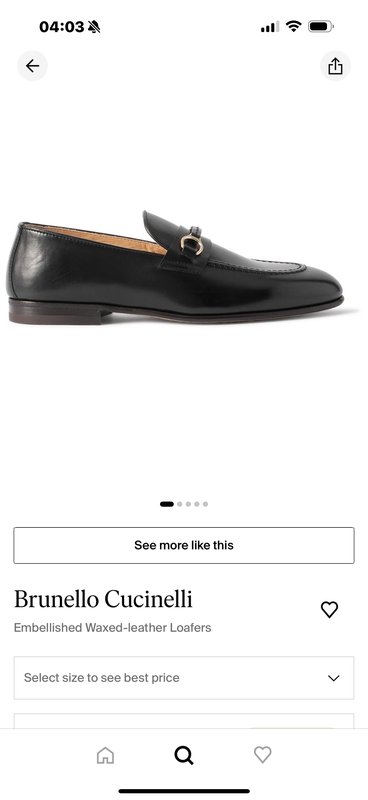368x800 pixels.
Task: Go back using the arrow button
Action: (32, 66)
